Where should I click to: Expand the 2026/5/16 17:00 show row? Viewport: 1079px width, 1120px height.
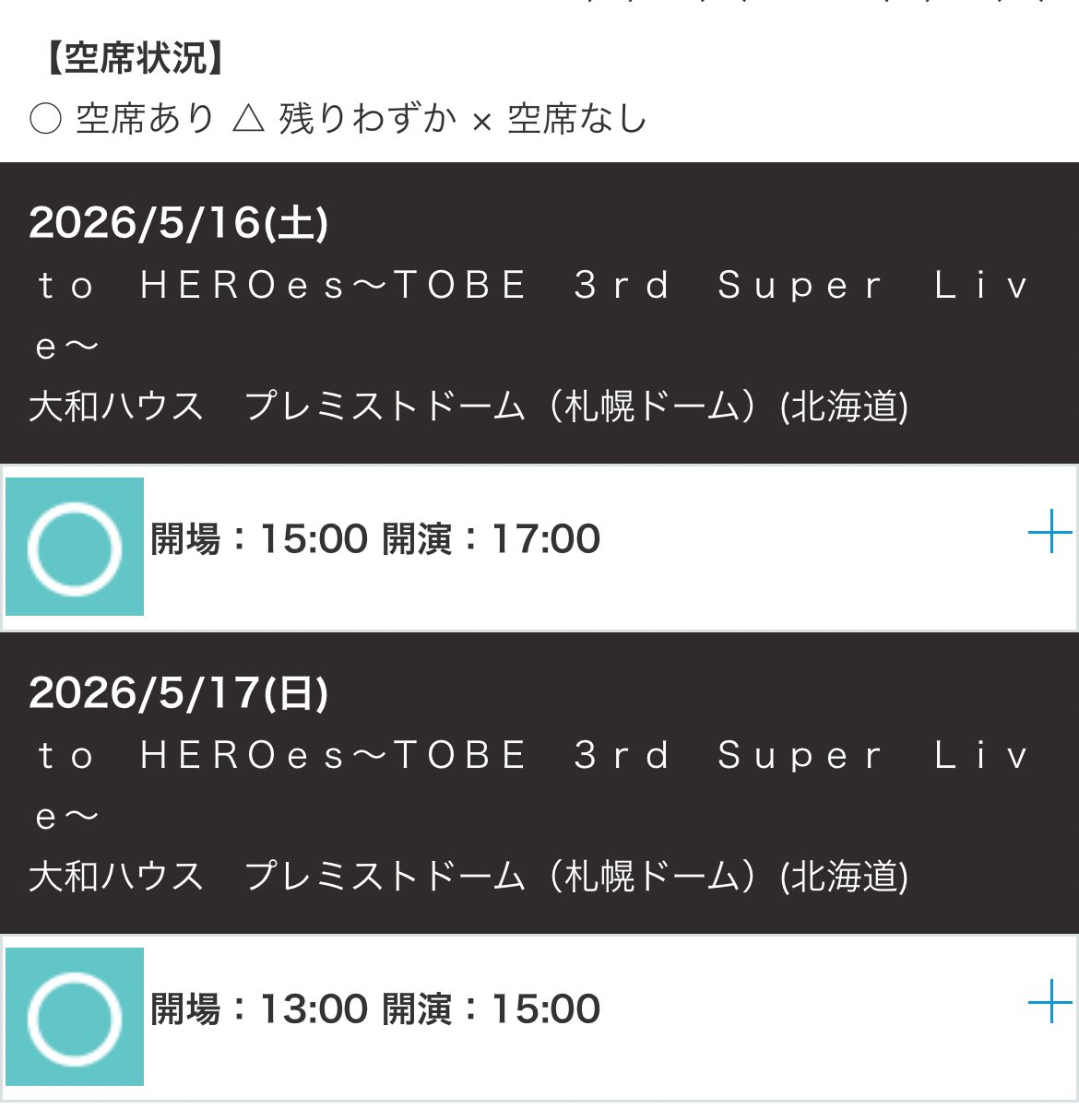pos(1049,535)
